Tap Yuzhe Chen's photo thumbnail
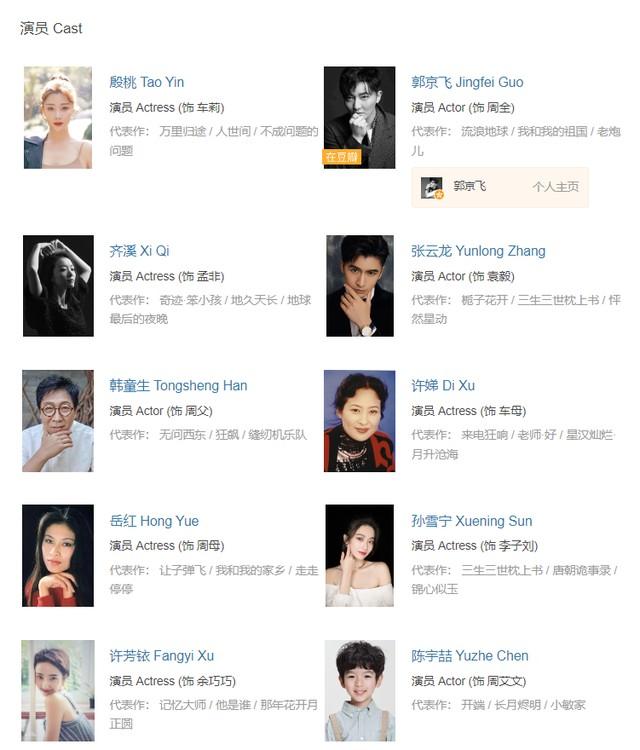The image size is (640, 750). pyautogui.click(x=359, y=690)
